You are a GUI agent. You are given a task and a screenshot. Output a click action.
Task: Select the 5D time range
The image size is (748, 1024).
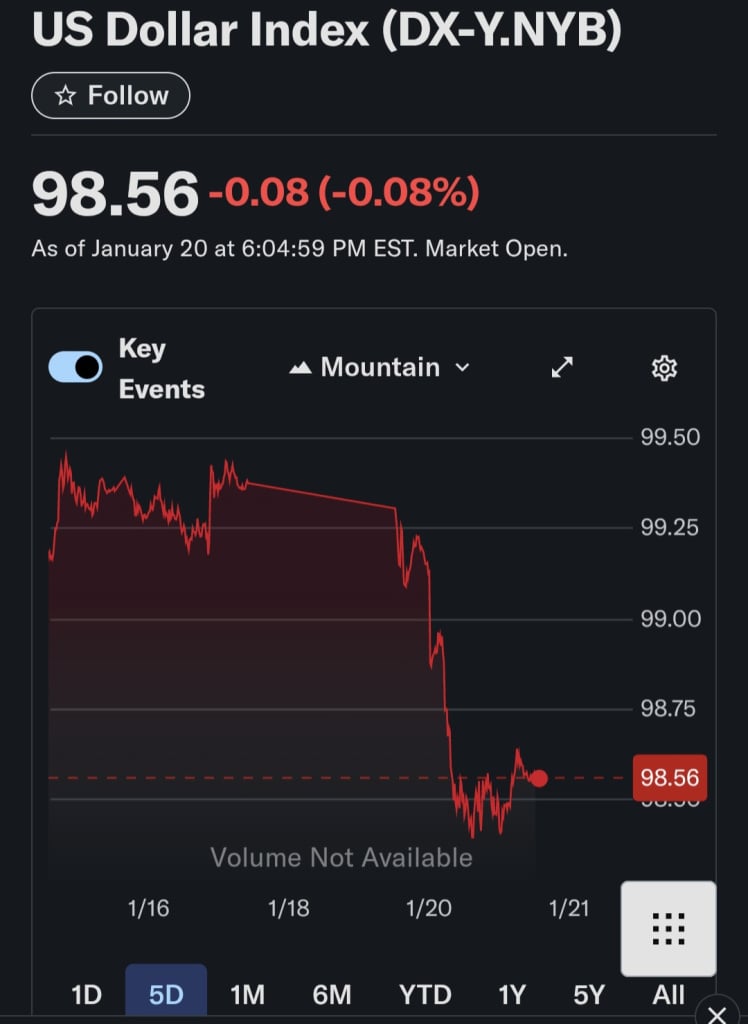click(166, 995)
